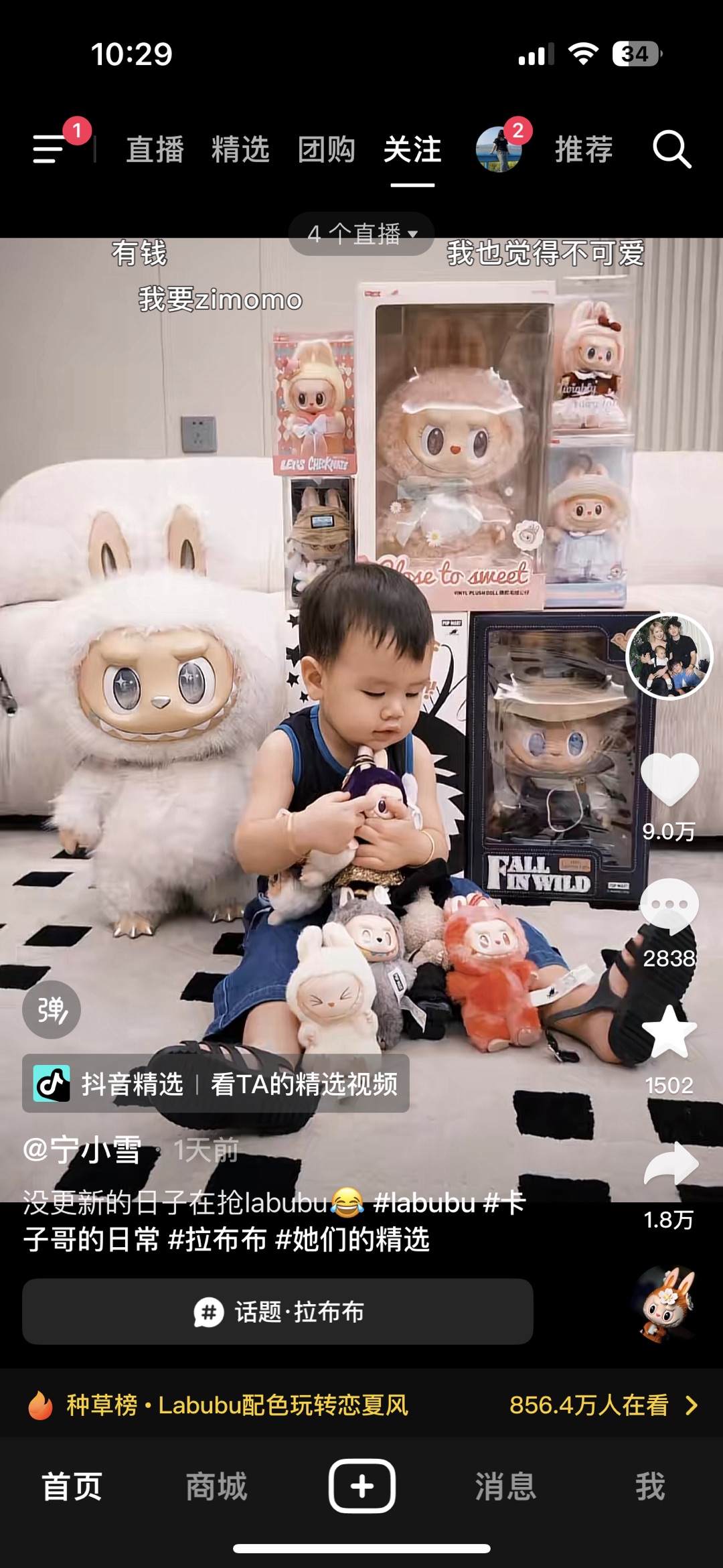
Task: Open the 消息 messages tab
Action: (505, 1486)
